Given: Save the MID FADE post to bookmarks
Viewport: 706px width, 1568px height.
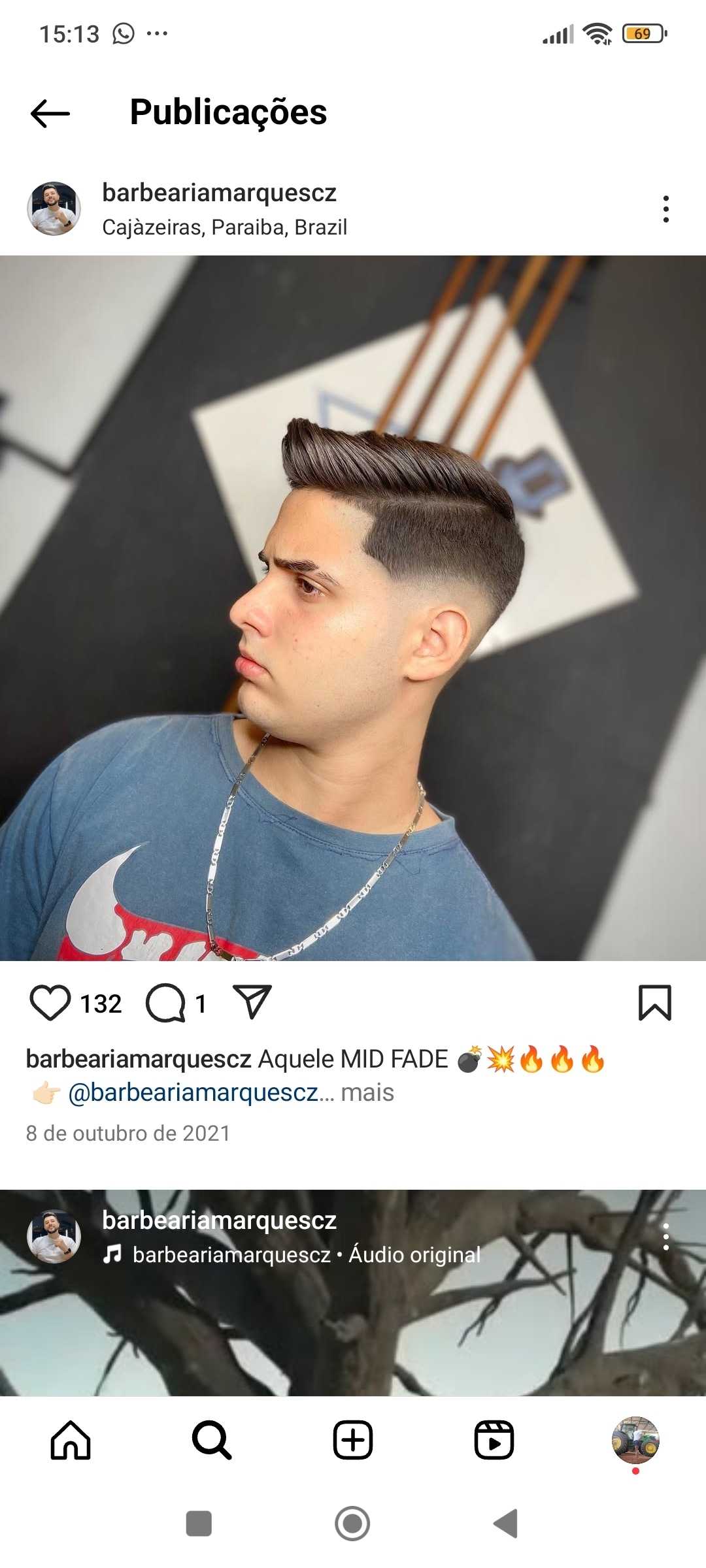Looking at the screenshot, I should 654,1003.
